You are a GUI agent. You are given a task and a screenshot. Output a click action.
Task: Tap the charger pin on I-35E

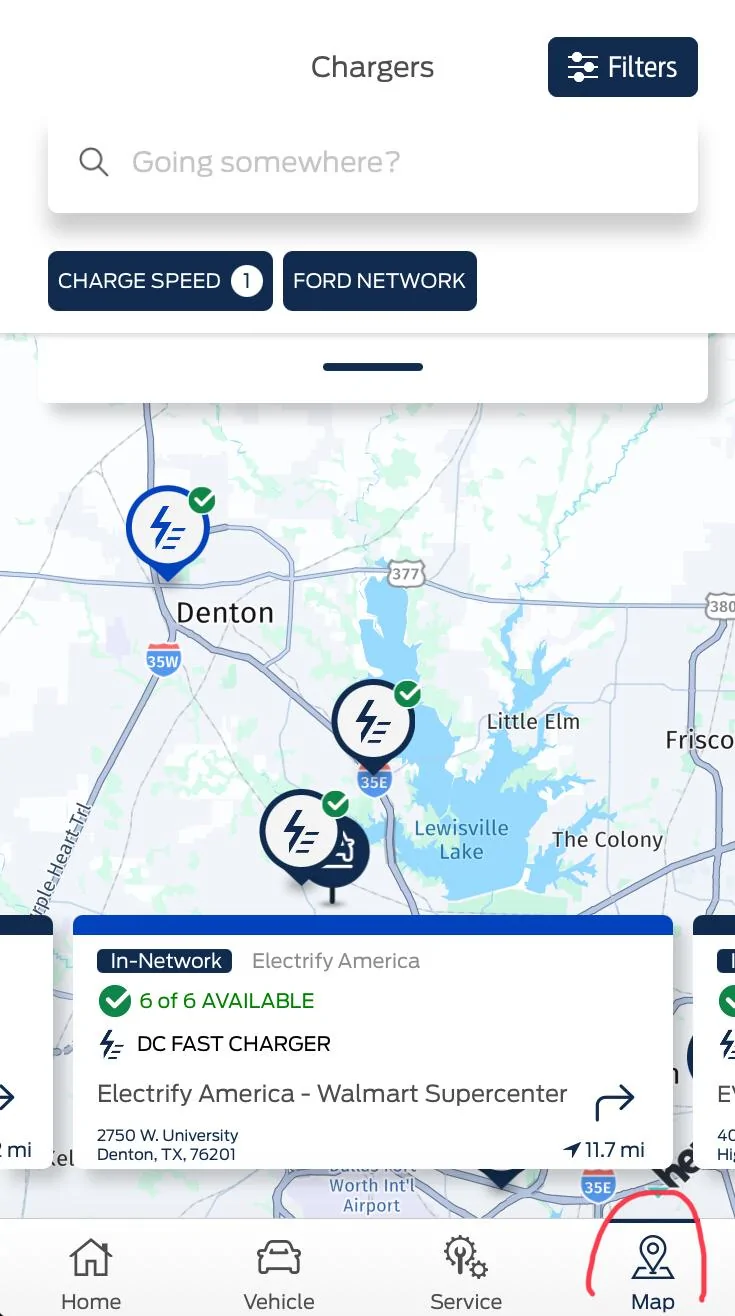pos(373,722)
